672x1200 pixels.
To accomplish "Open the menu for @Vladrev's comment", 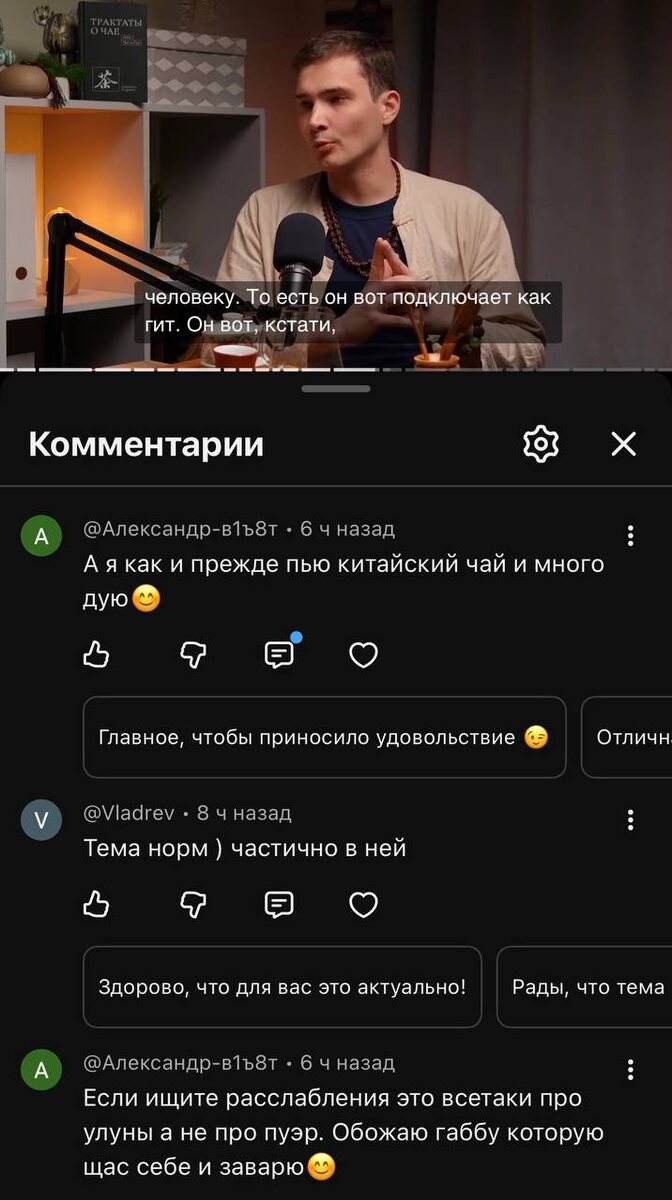I will tap(630, 821).
